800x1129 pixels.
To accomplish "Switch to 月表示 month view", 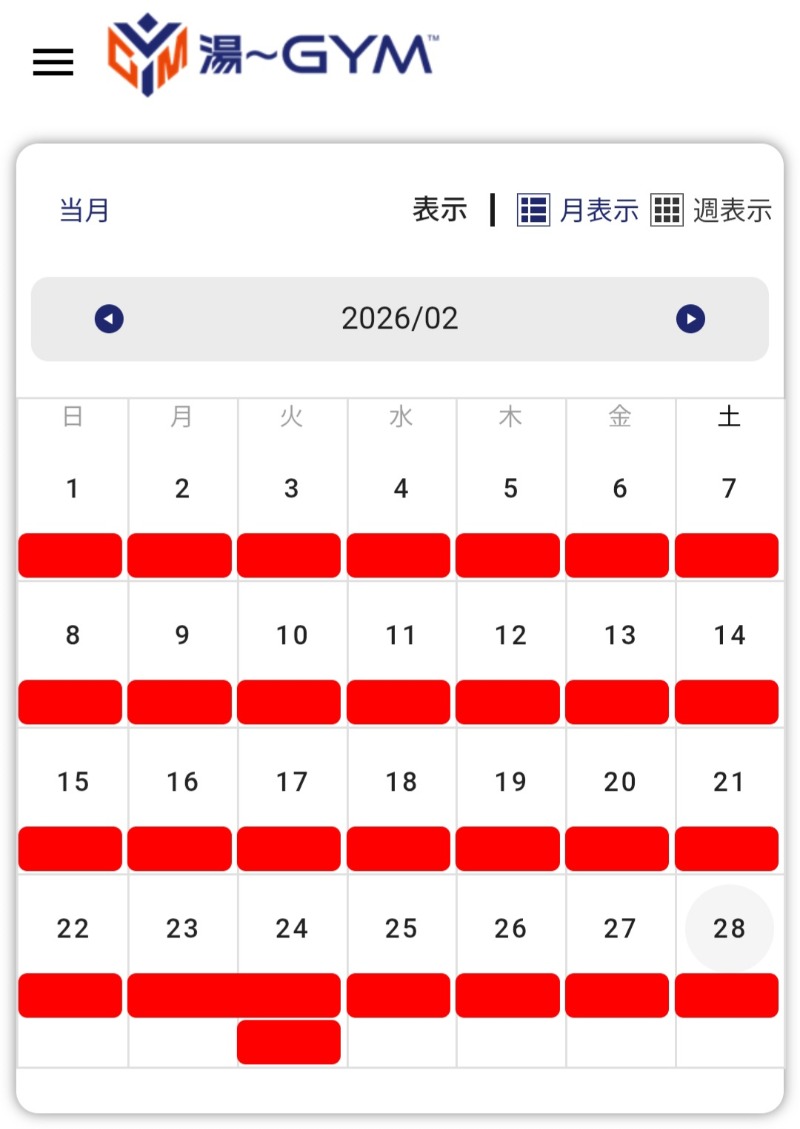I will point(578,210).
